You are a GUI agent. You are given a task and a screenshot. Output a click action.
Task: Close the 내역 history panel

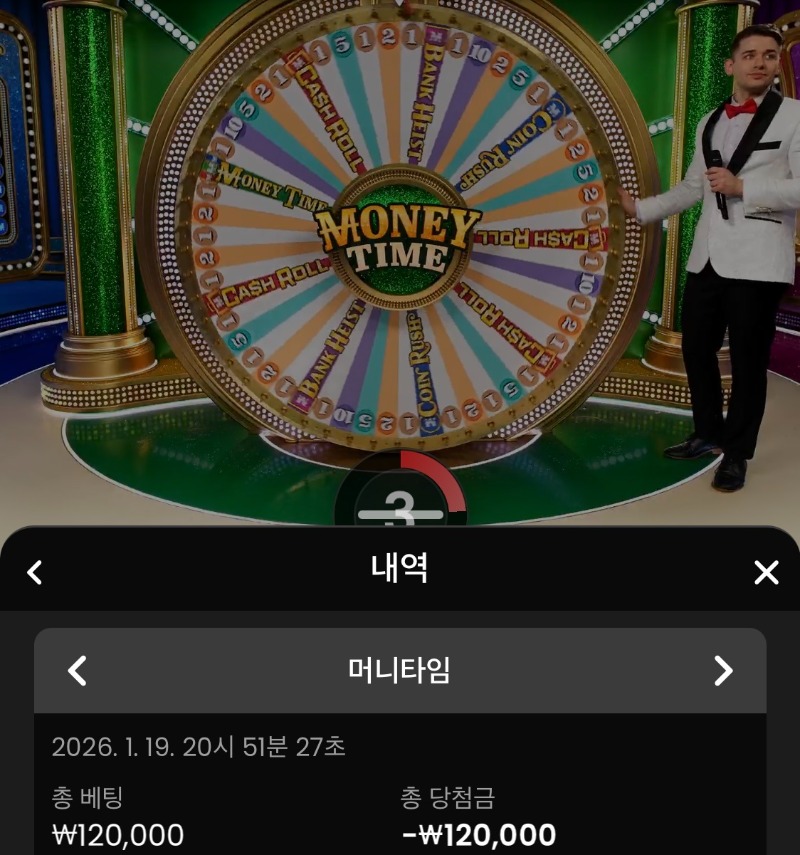766,572
